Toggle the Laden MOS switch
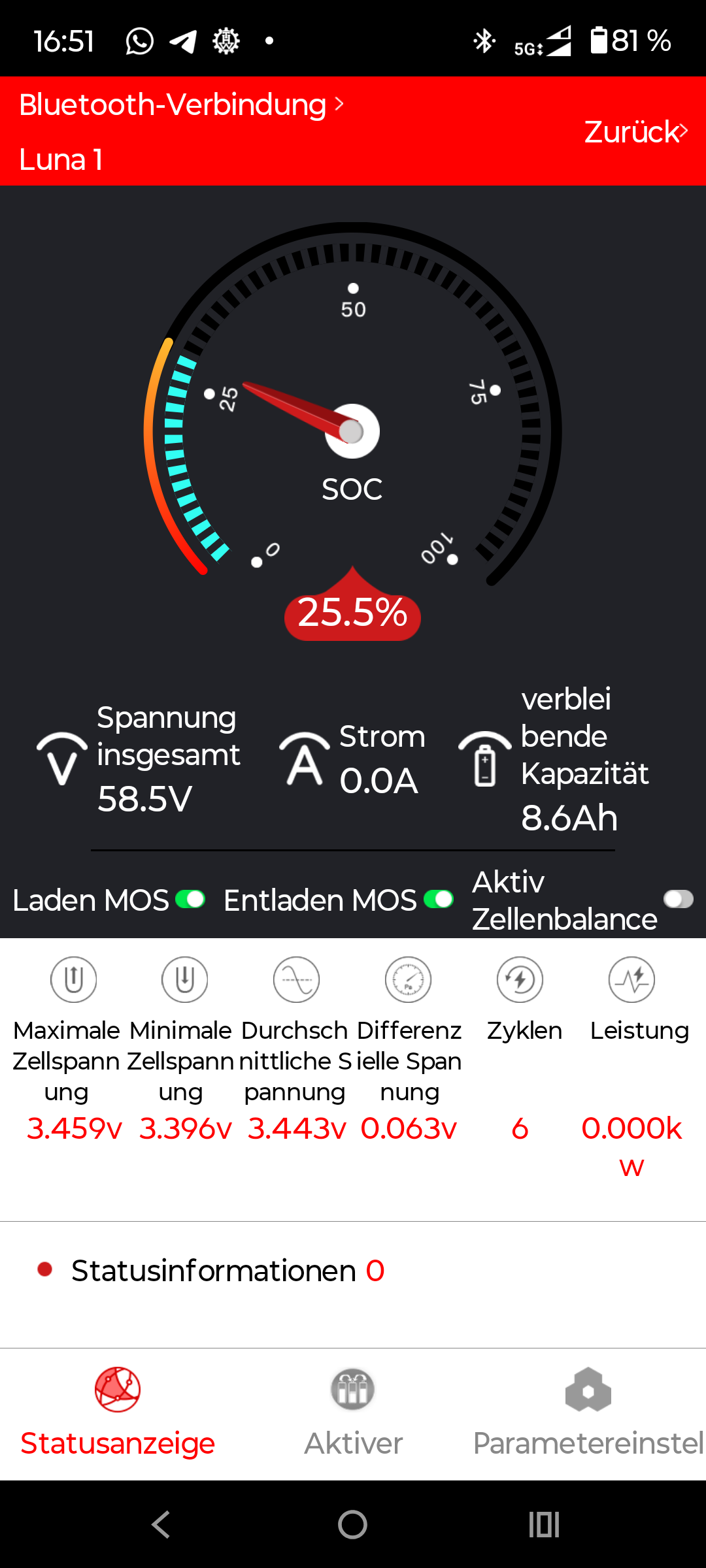706x1568 pixels. (x=190, y=900)
